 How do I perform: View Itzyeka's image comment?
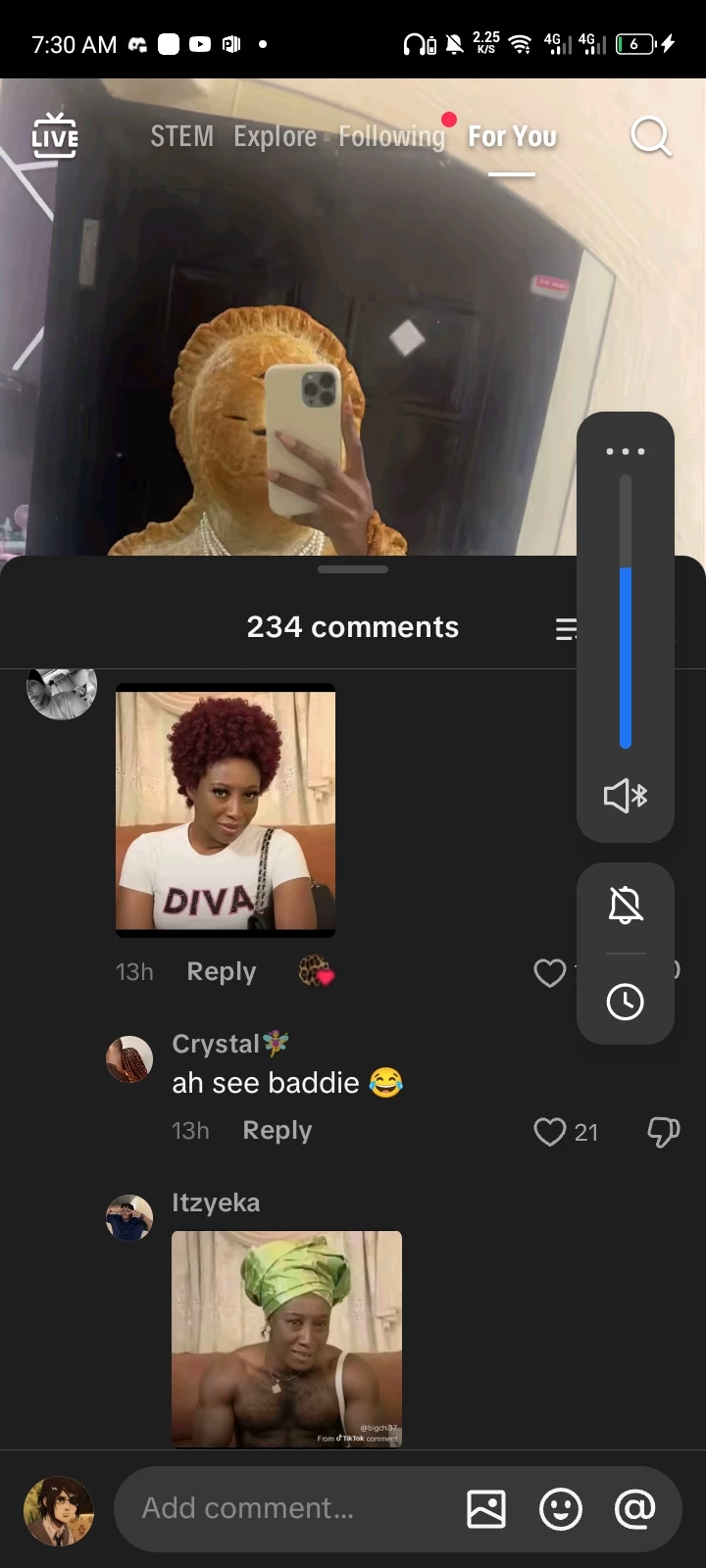pos(286,1339)
